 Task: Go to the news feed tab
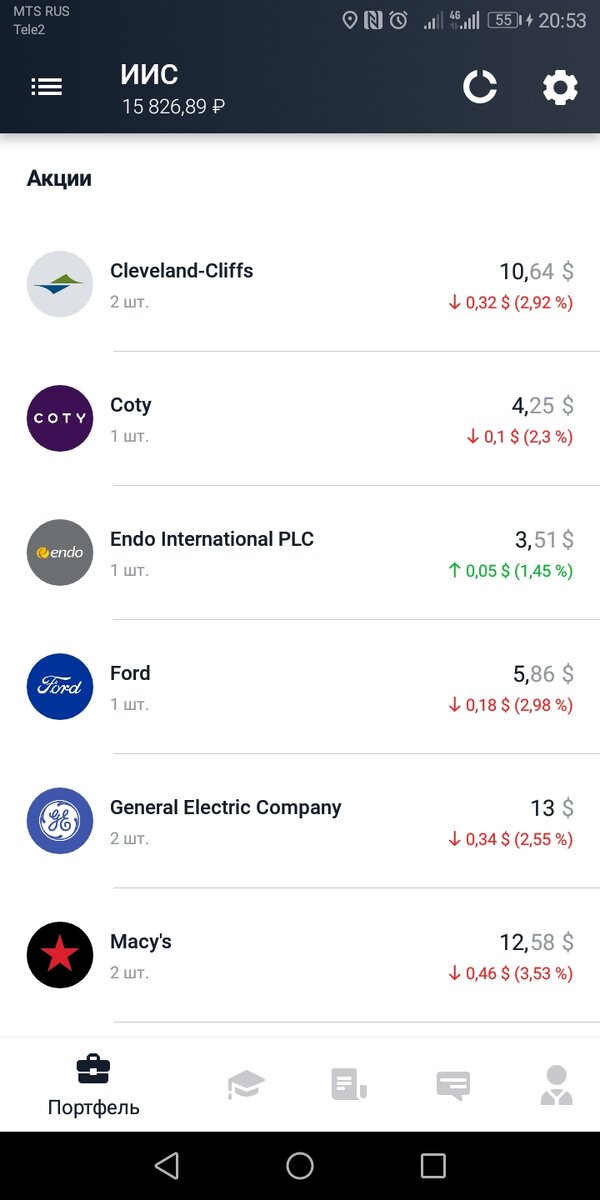[349, 1084]
